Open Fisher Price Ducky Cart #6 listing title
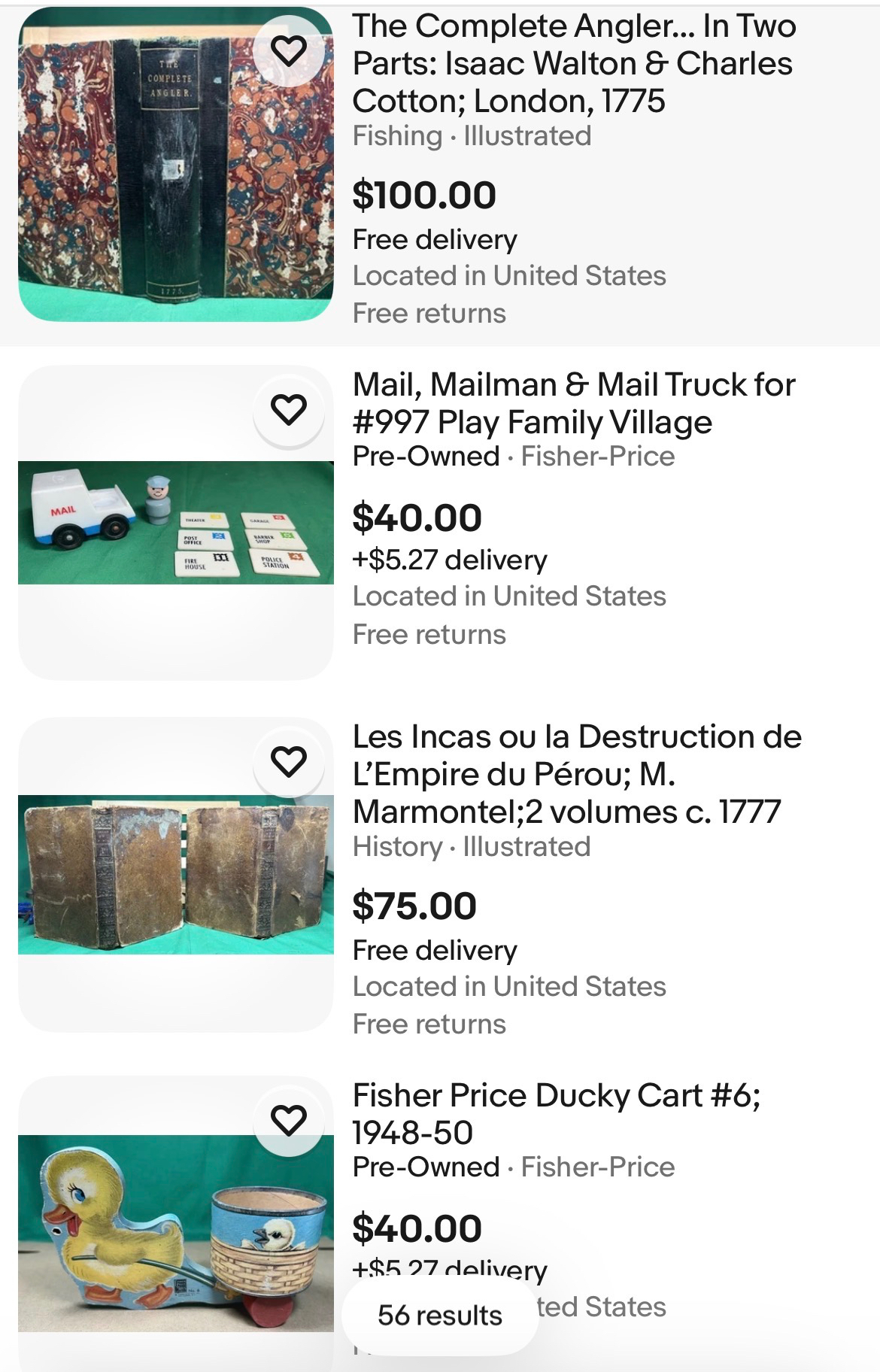880x1372 pixels. coord(556,1113)
